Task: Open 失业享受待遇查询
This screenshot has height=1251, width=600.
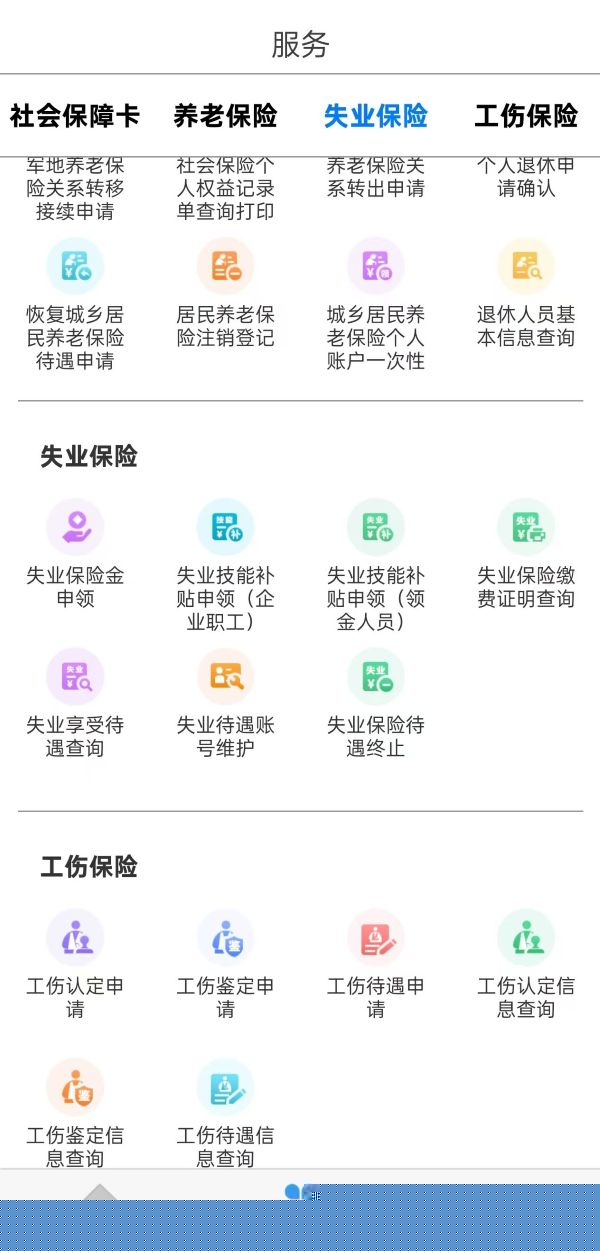Action: (75, 678)
